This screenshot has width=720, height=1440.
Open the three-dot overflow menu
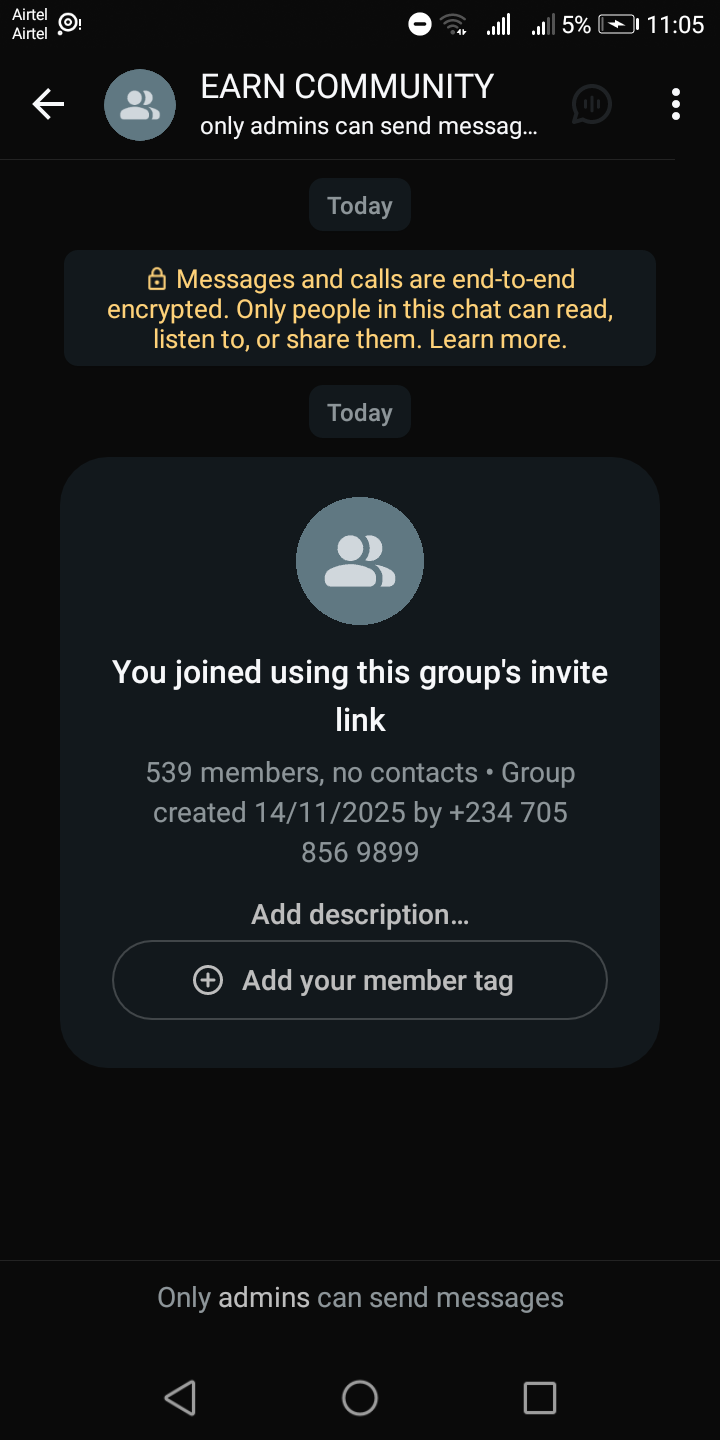tap(676, 104)
